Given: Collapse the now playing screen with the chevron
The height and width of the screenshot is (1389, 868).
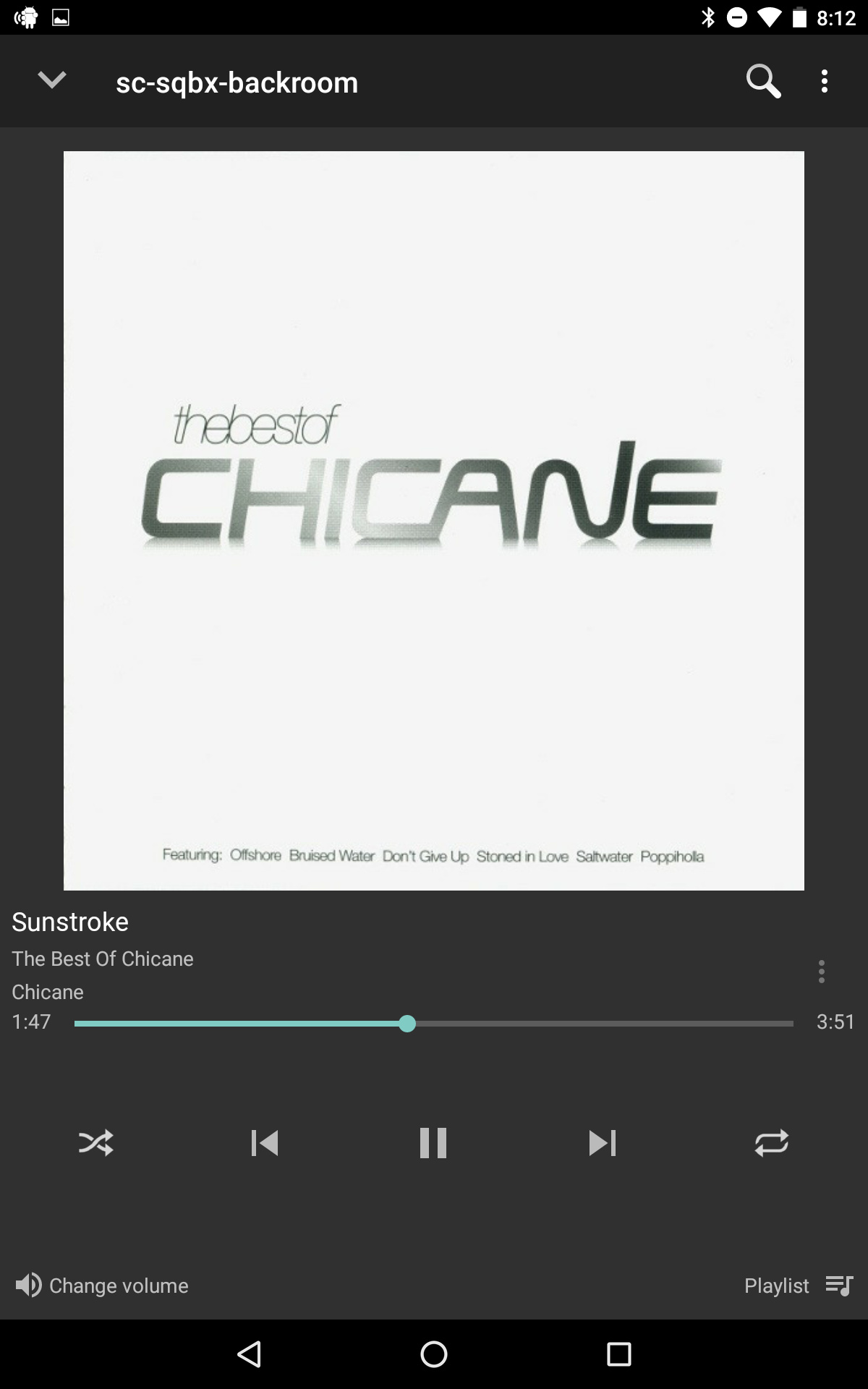Looking at the screenshot, I should (x=52, y=80).
